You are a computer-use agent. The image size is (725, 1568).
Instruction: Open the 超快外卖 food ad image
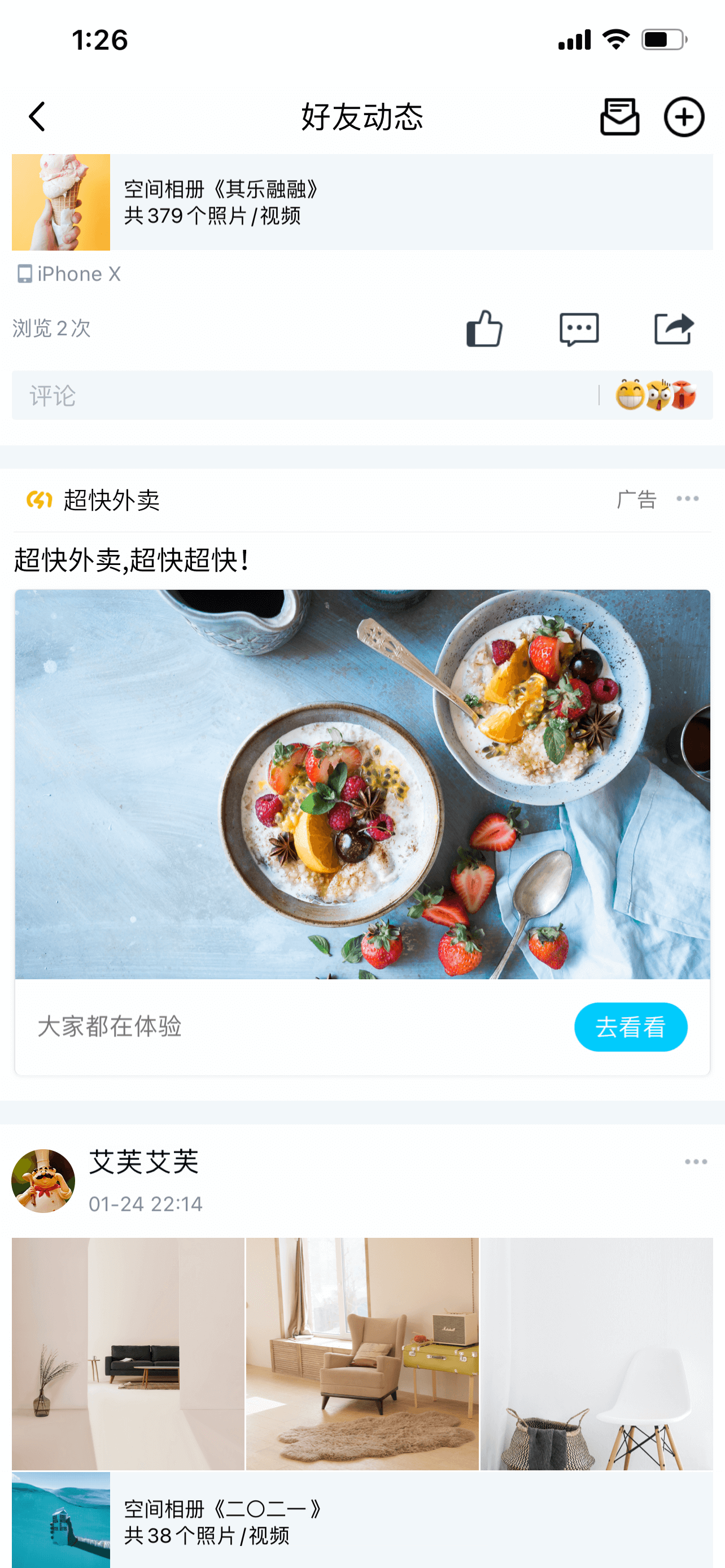pos(362,784)
